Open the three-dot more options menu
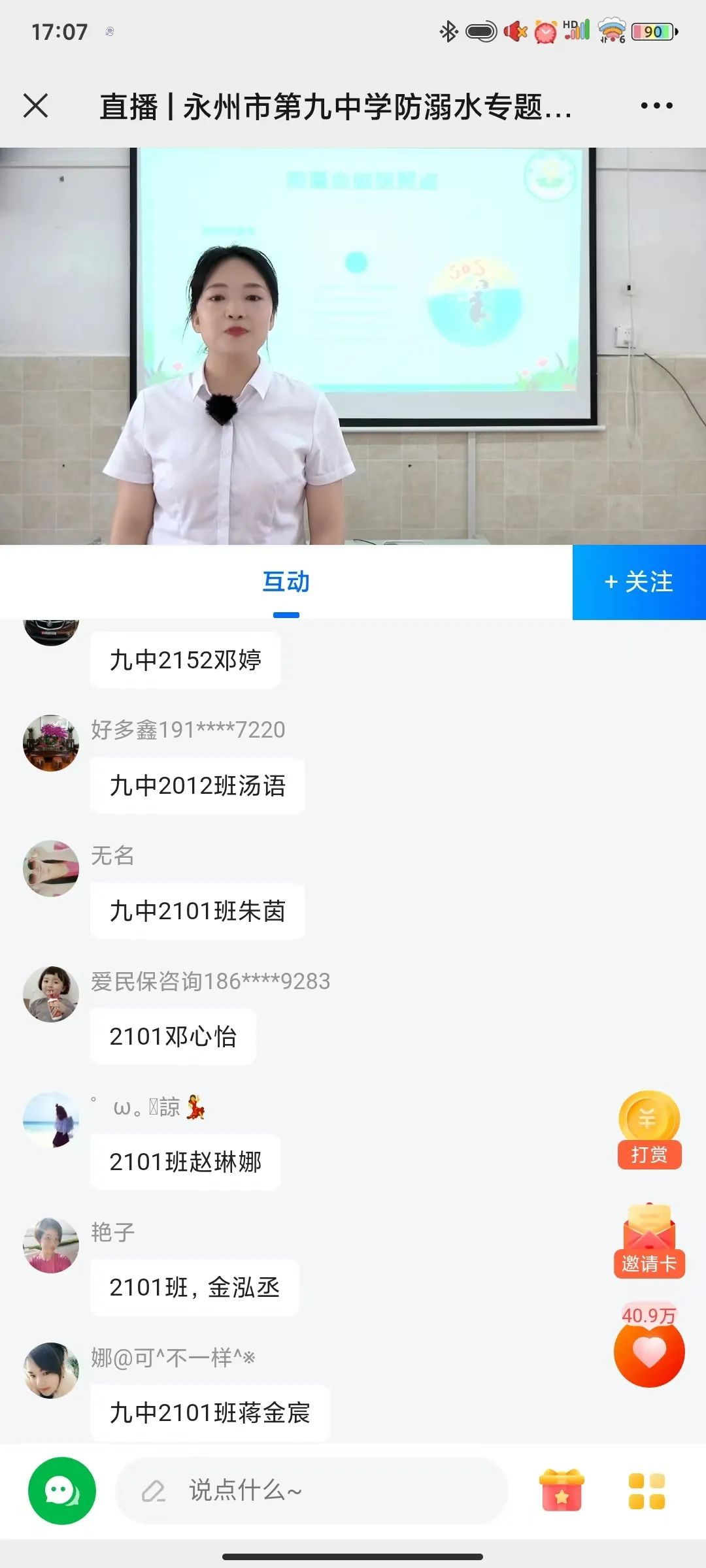Viewport: 706px width, 1568px height. (x=656, y=106)
